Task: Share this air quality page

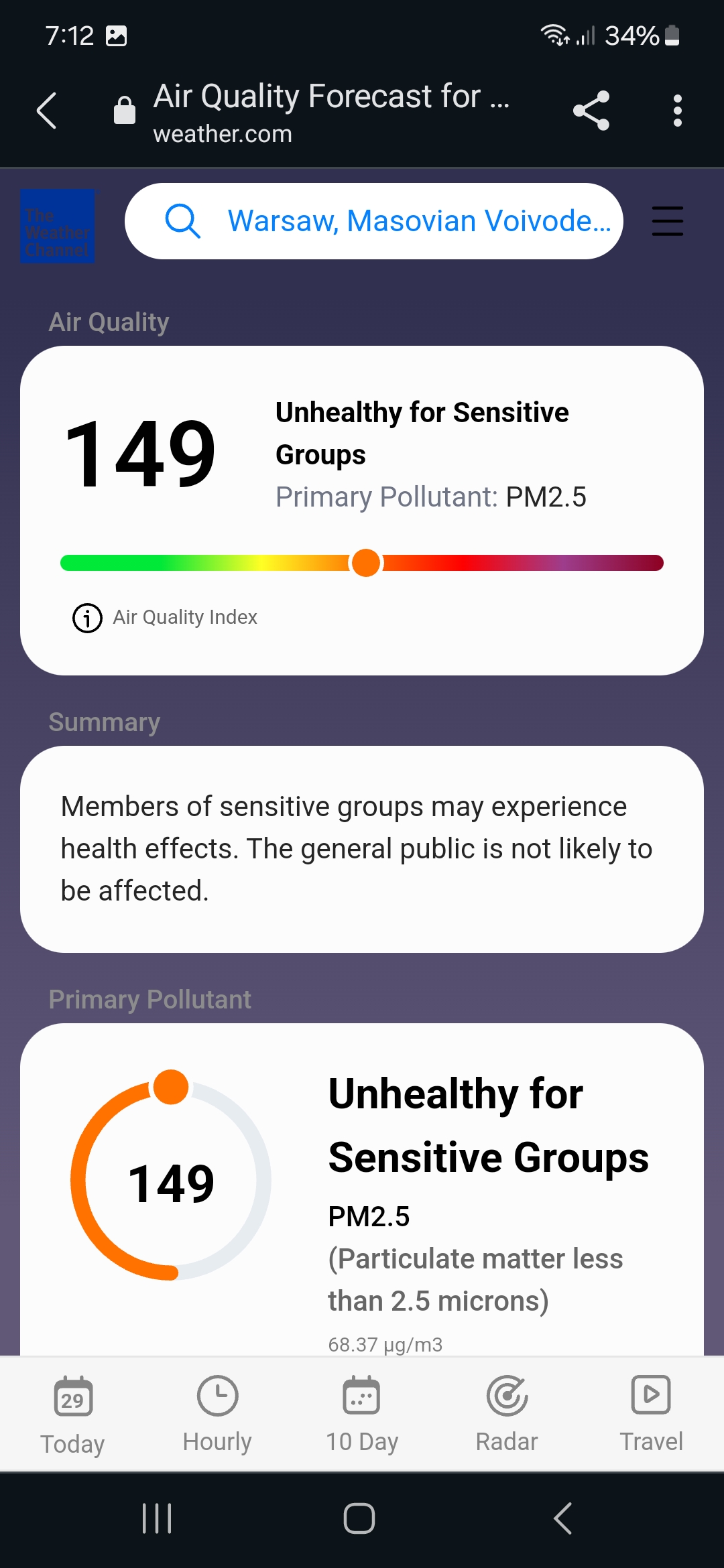Action: click(x=591, y=111)
